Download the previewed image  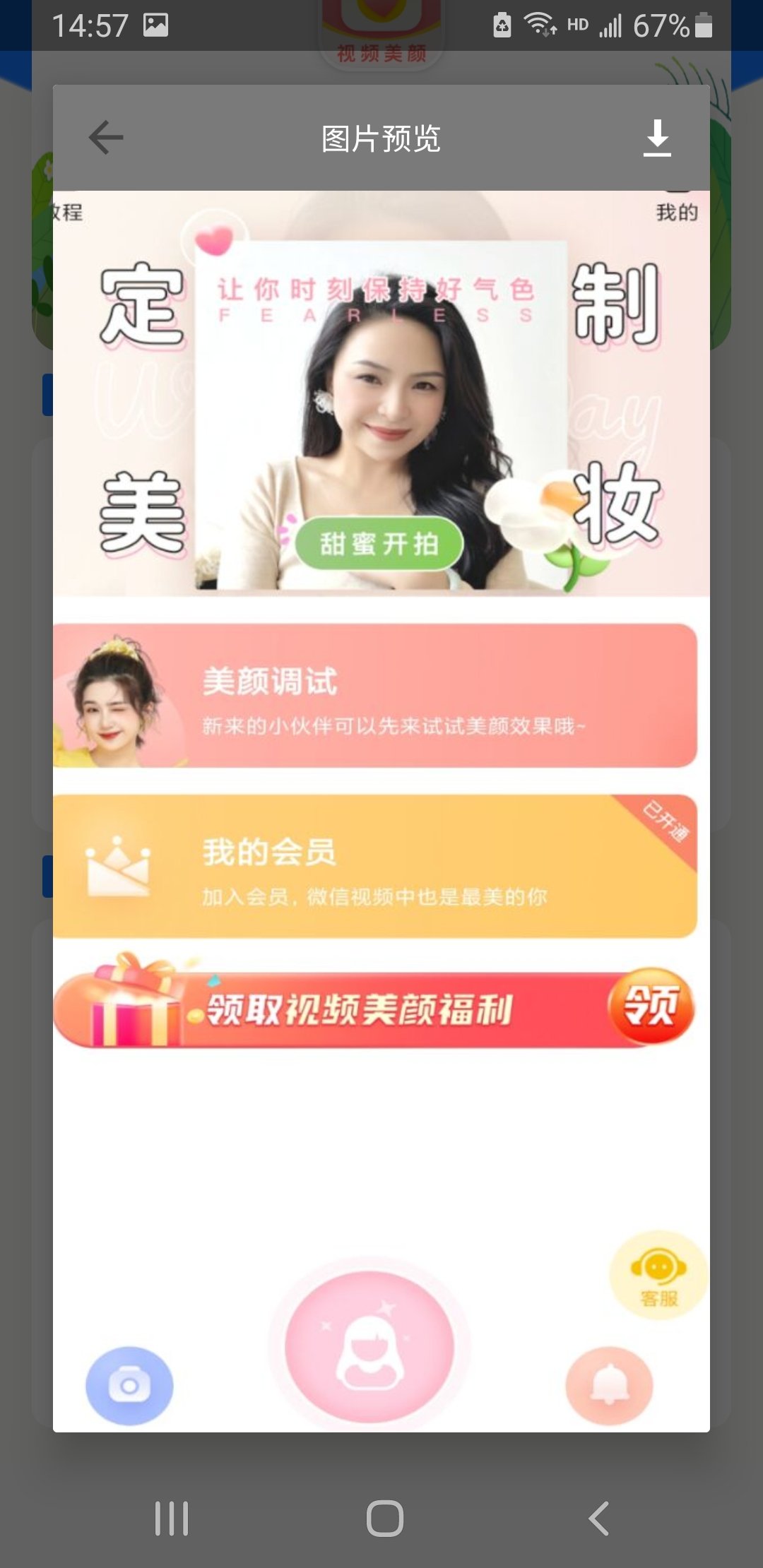pos(657,137)
